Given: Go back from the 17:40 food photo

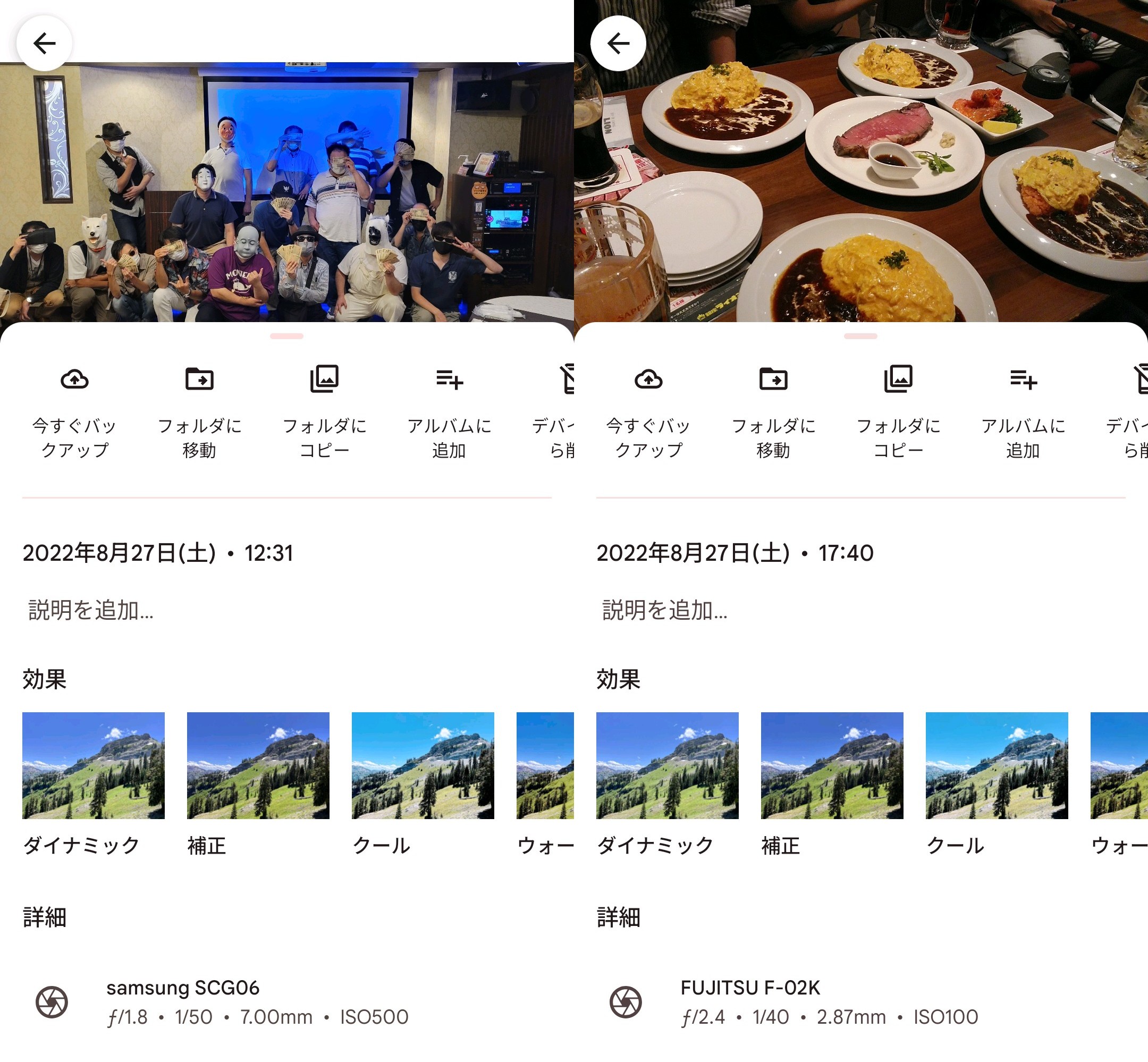Looking at the screenshot, I should click(x=618, y=43).
